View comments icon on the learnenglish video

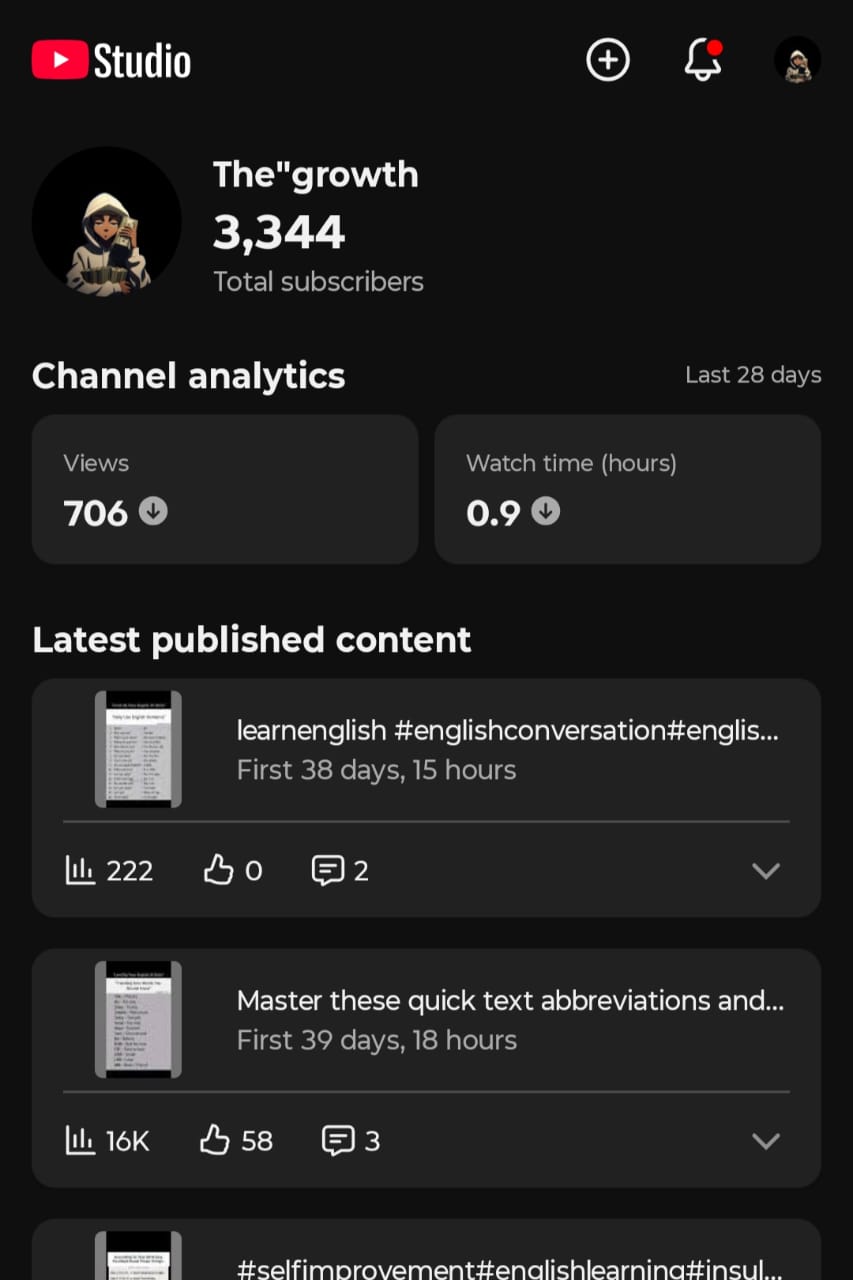(x=328, y=870)
